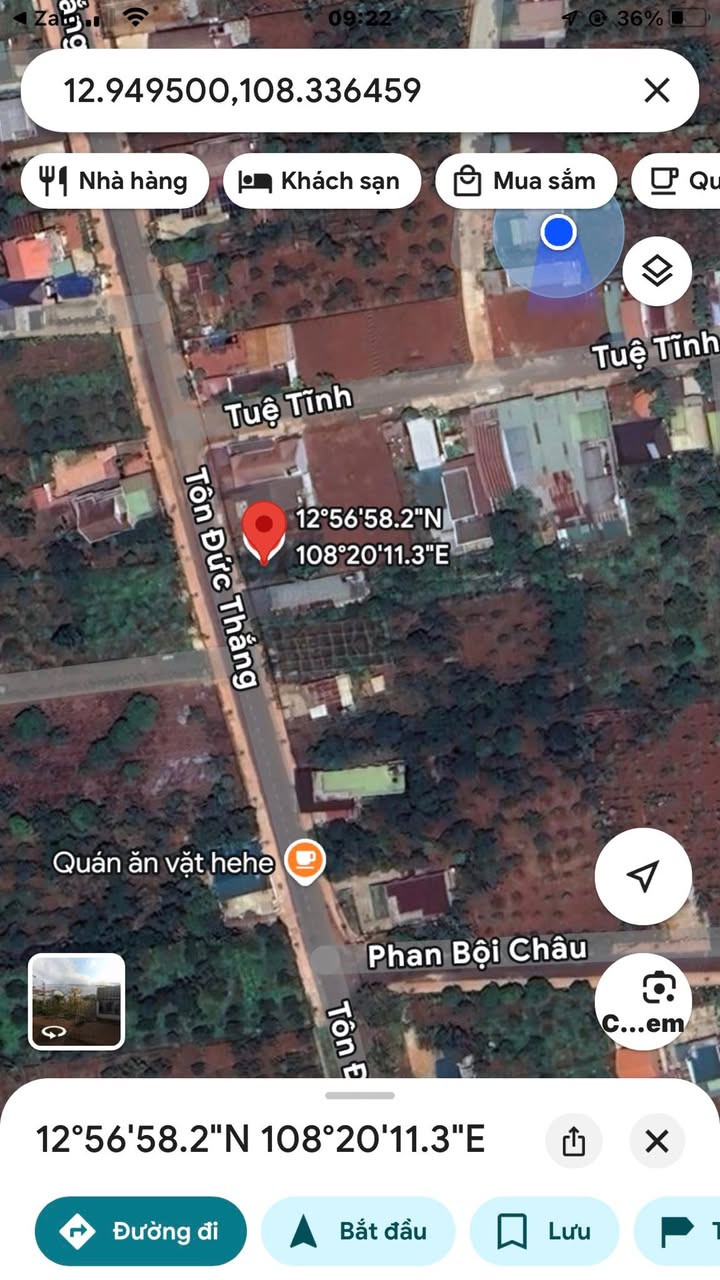
Task: Select the Mua sắm filter chip
Action: point(525,181)
